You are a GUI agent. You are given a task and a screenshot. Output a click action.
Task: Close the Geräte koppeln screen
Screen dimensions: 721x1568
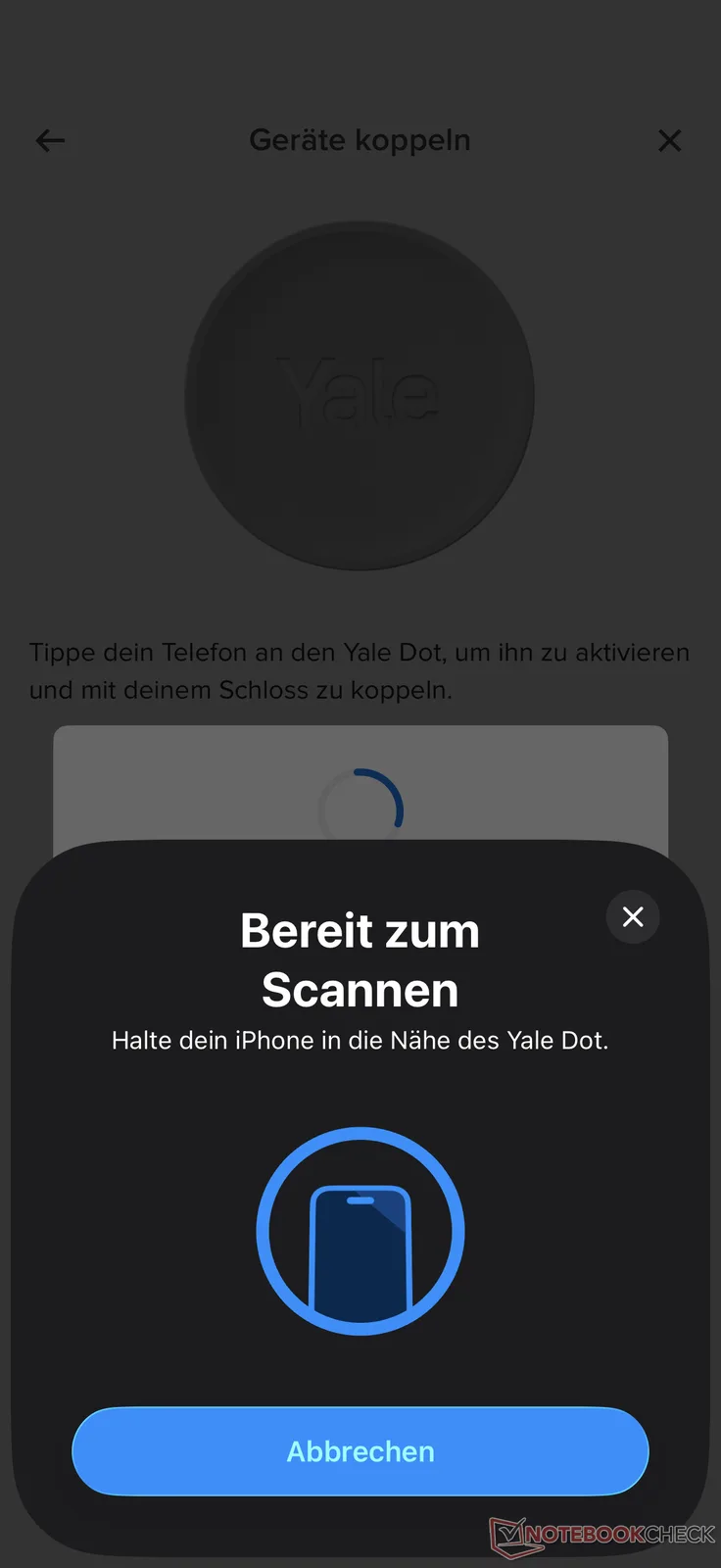(669, 141)
